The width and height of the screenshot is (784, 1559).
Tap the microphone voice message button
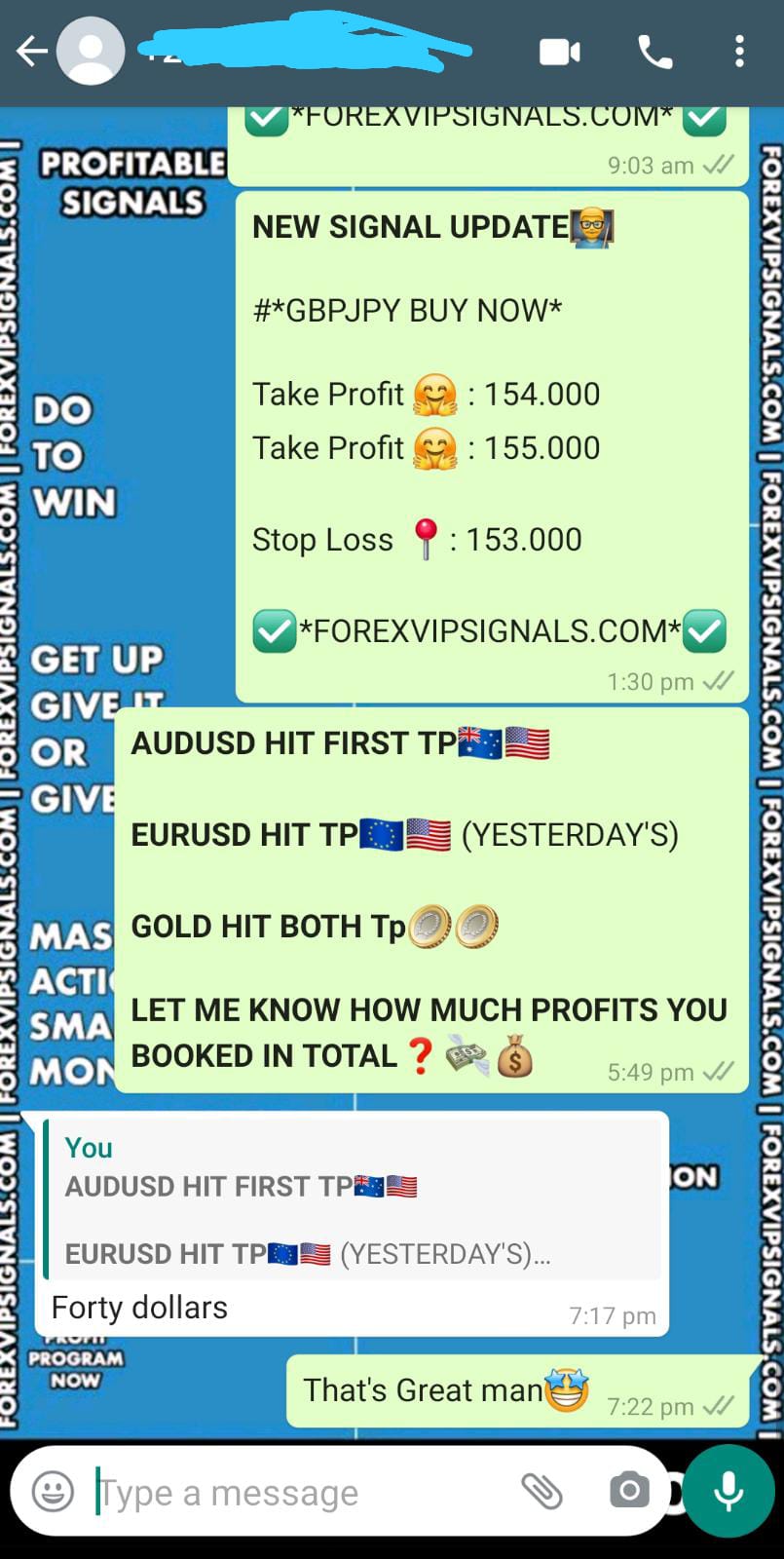tap(728, 1491)
